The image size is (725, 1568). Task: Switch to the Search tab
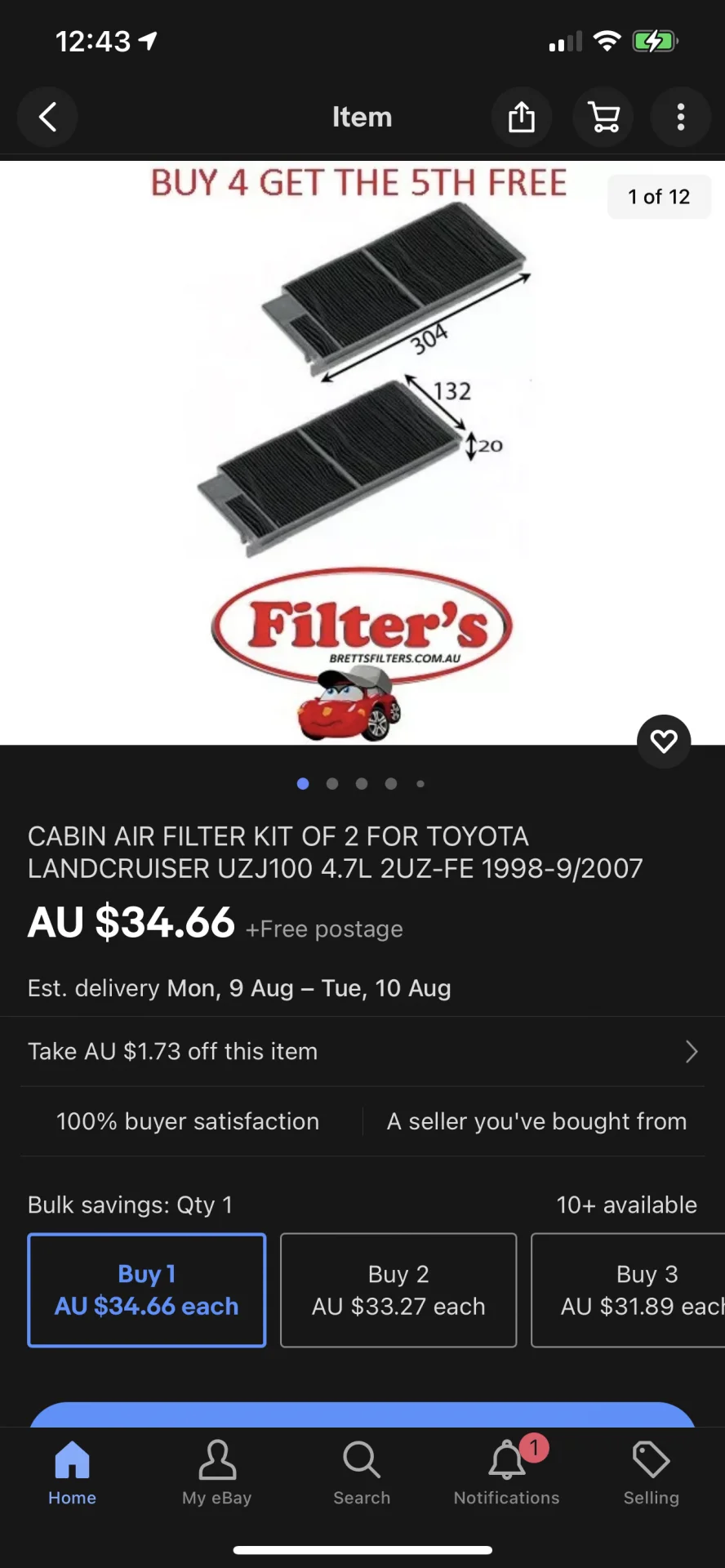362,1472
